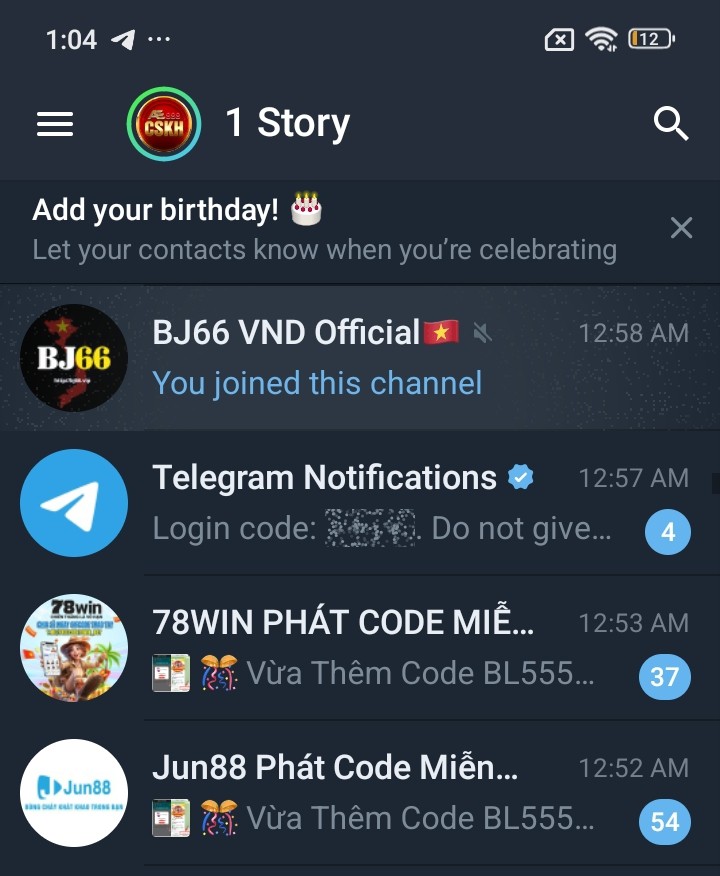Dismiss the Add your birthday banner
The width and height of the screenshot is (720, 876).
point(681,228)
